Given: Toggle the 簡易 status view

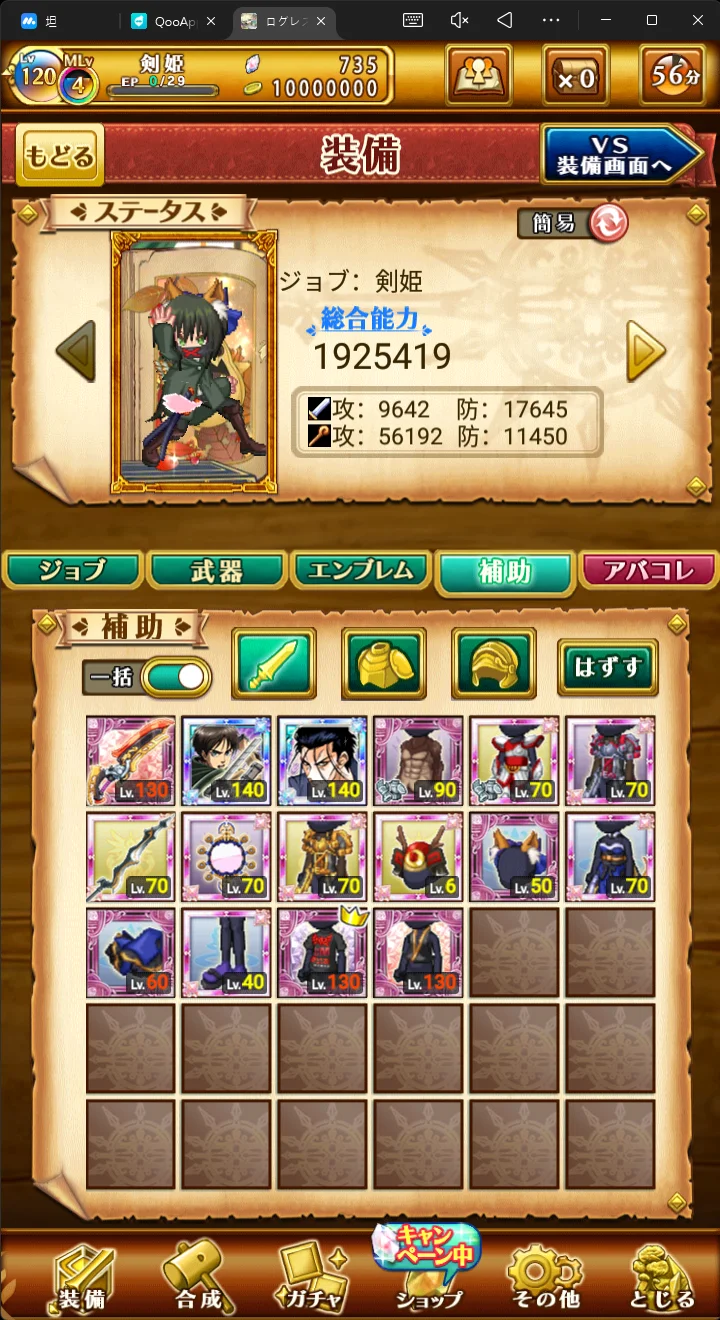Looking at the screenshot, I should tap(573, 223).
